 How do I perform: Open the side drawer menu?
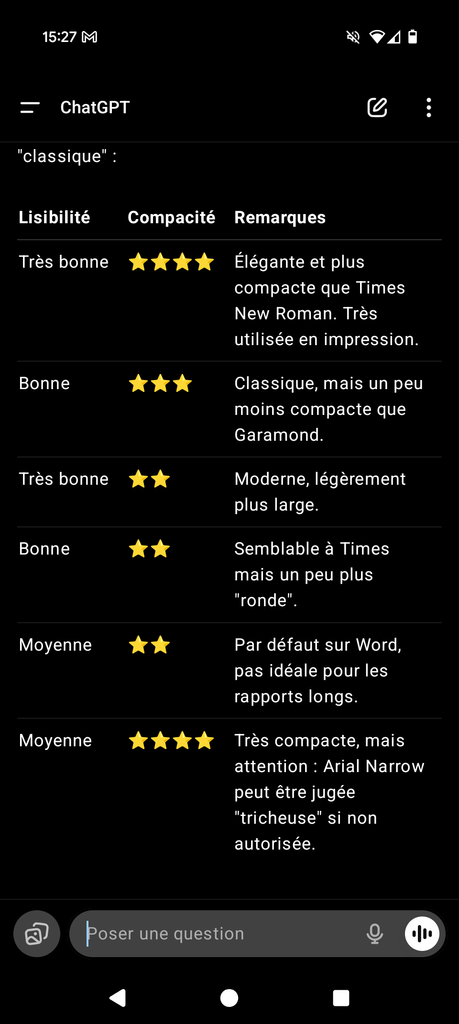30,108
